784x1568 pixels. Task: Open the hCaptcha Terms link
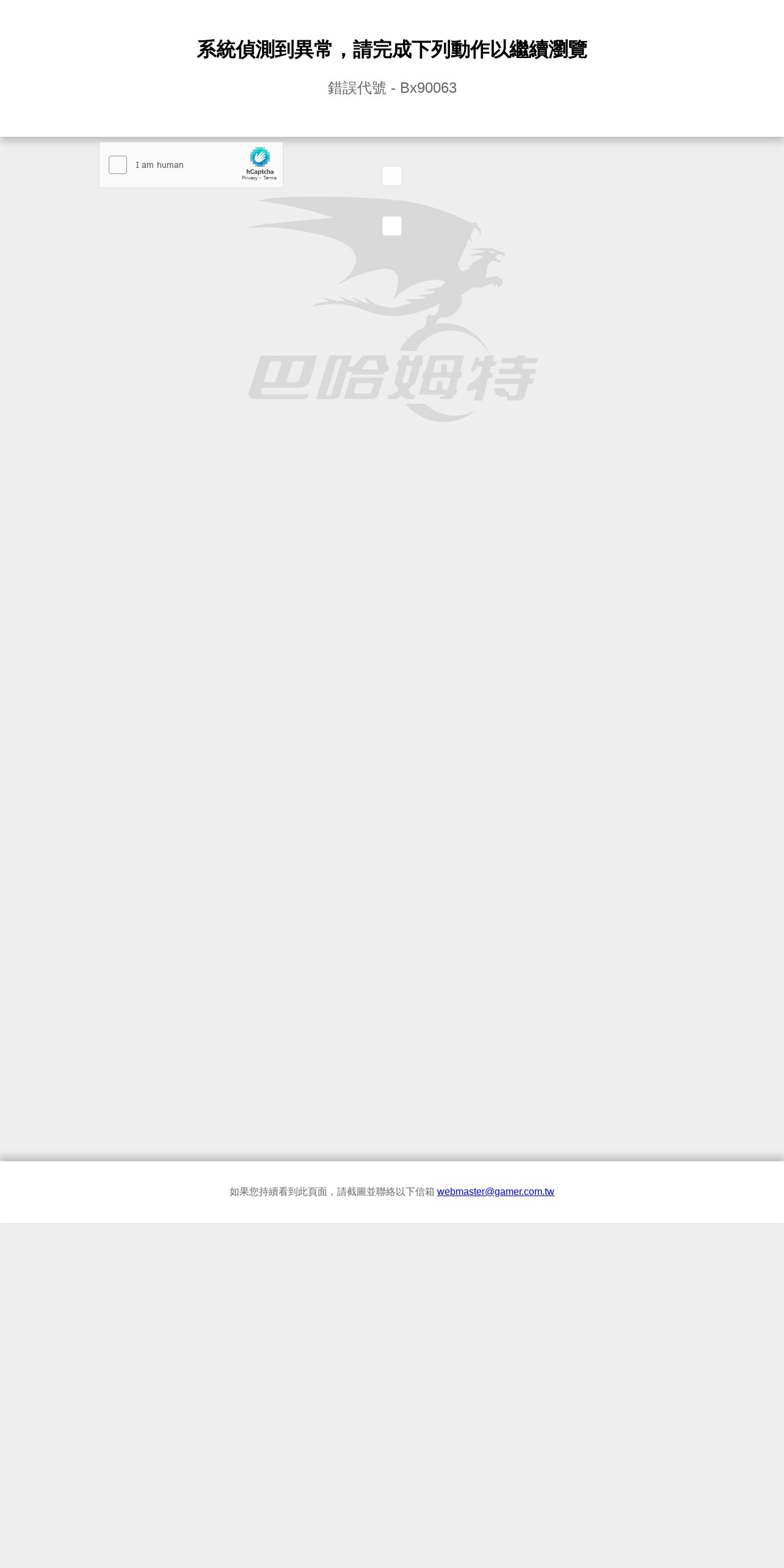(270, 178)
